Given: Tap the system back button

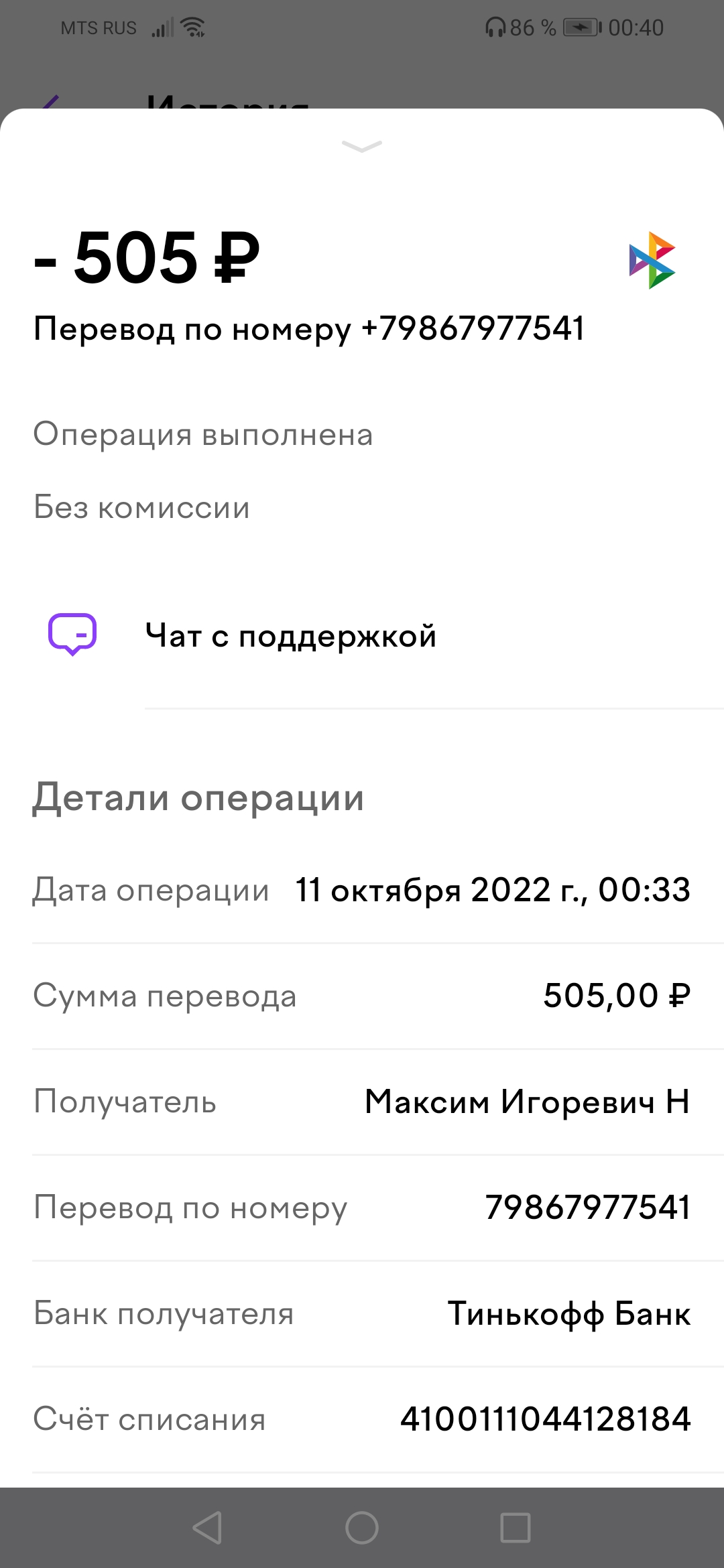Looking at the screenshot, I should [207, 1528].
